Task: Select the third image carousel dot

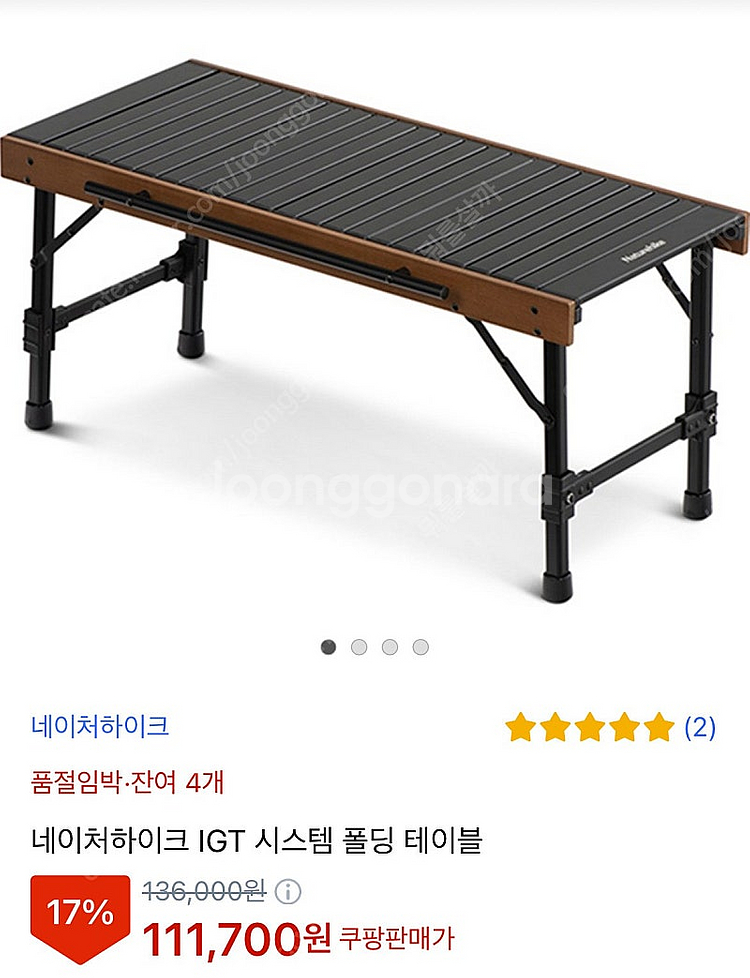Action: point(390,648)
